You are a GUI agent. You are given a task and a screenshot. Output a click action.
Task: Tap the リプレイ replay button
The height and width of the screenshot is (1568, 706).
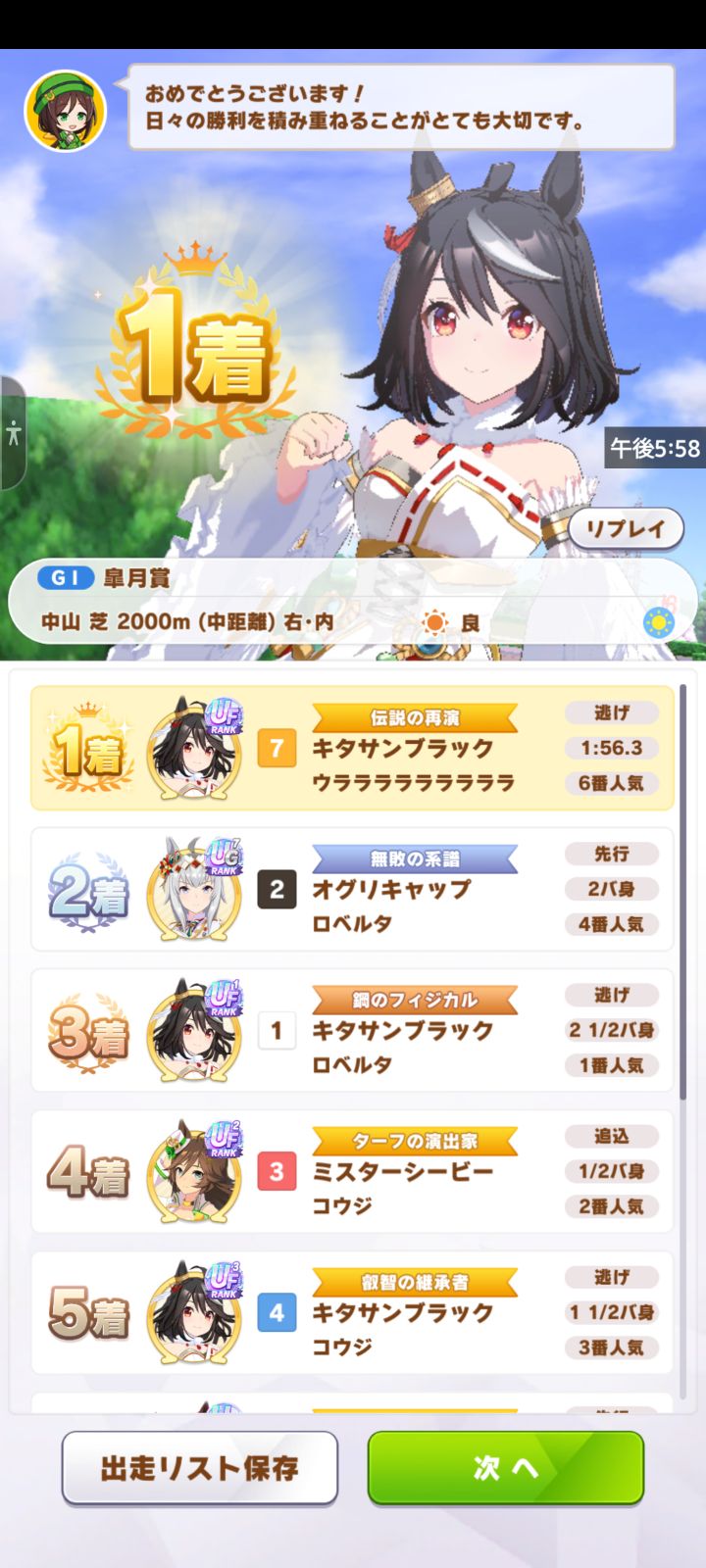(626, 528)
